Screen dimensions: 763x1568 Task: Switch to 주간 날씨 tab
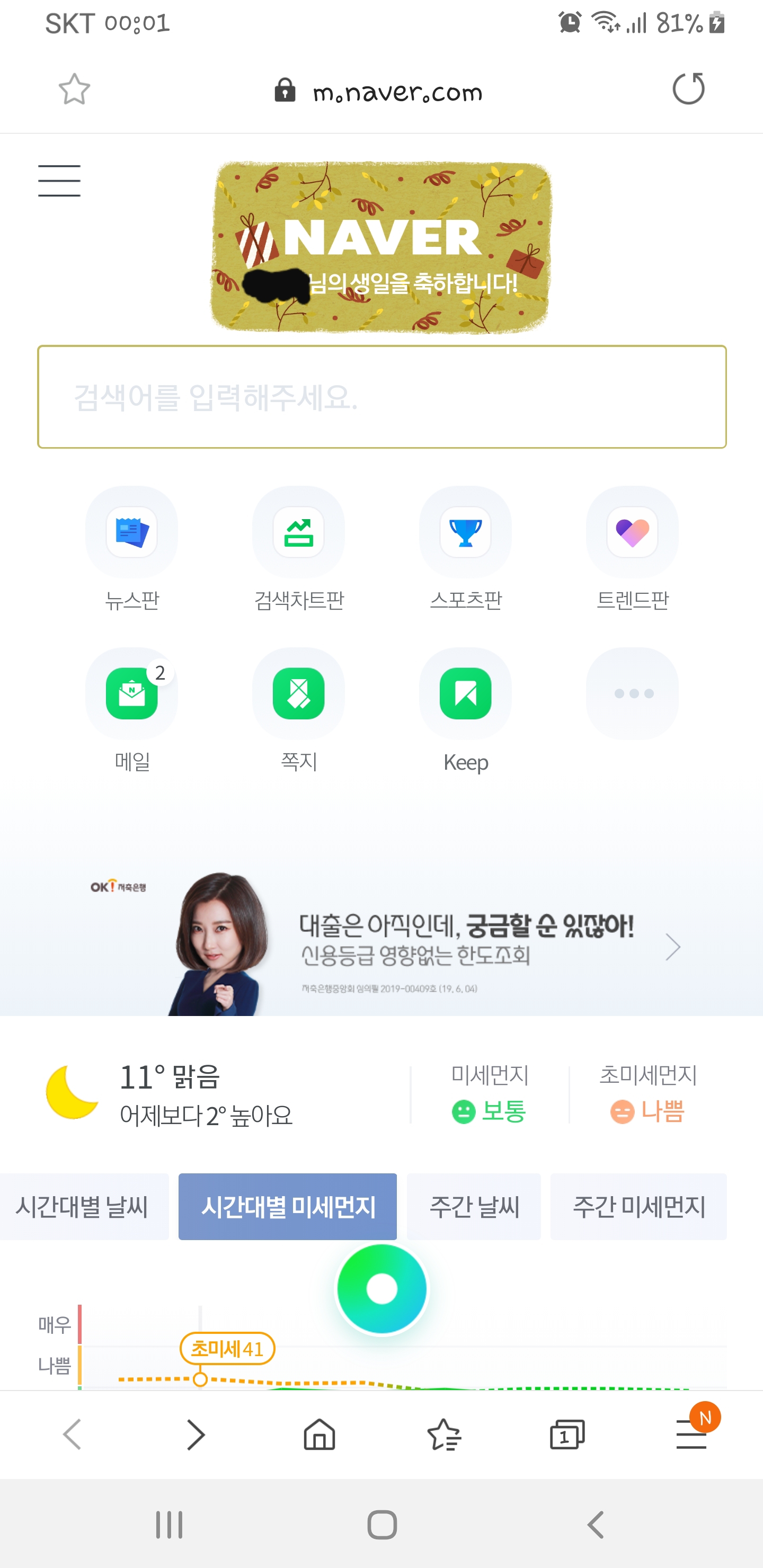pyautogui.click(x=474, y=1206)
